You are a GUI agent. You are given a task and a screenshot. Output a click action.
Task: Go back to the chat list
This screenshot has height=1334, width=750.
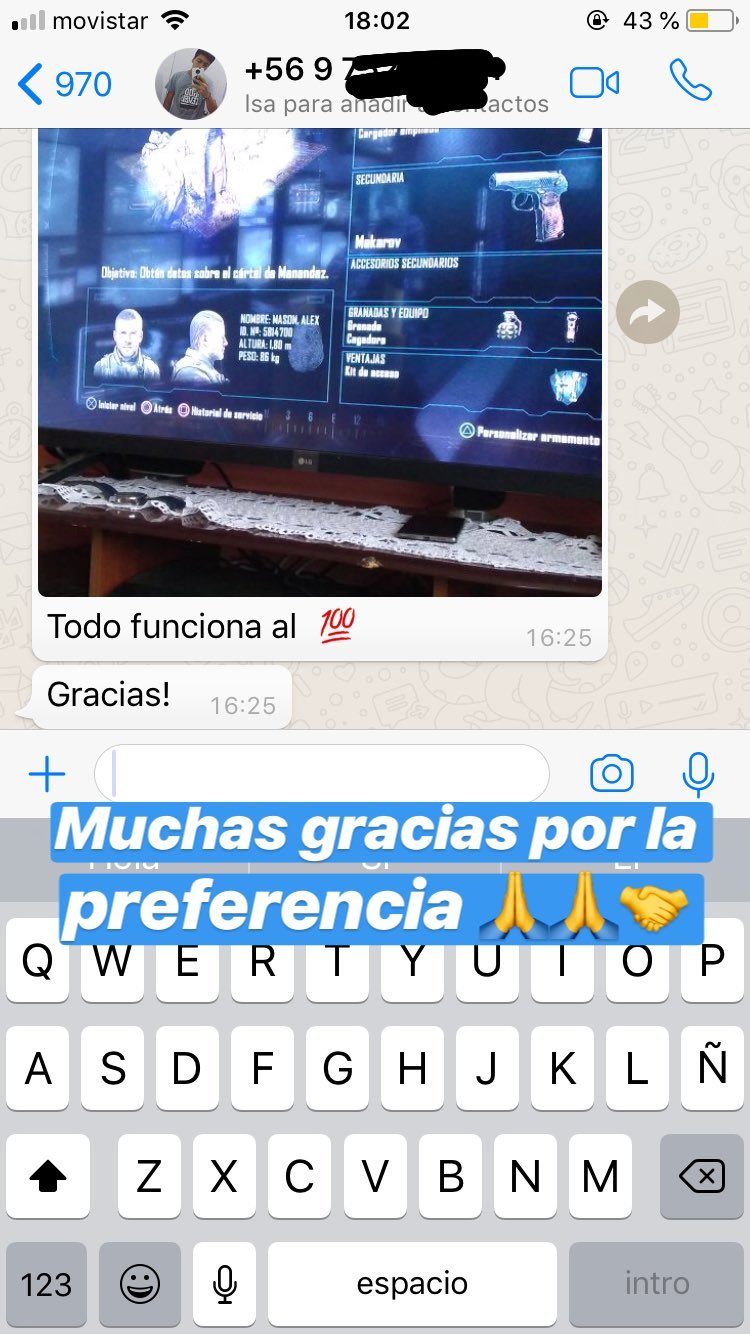pyautogui.click(x=65, y=84)
